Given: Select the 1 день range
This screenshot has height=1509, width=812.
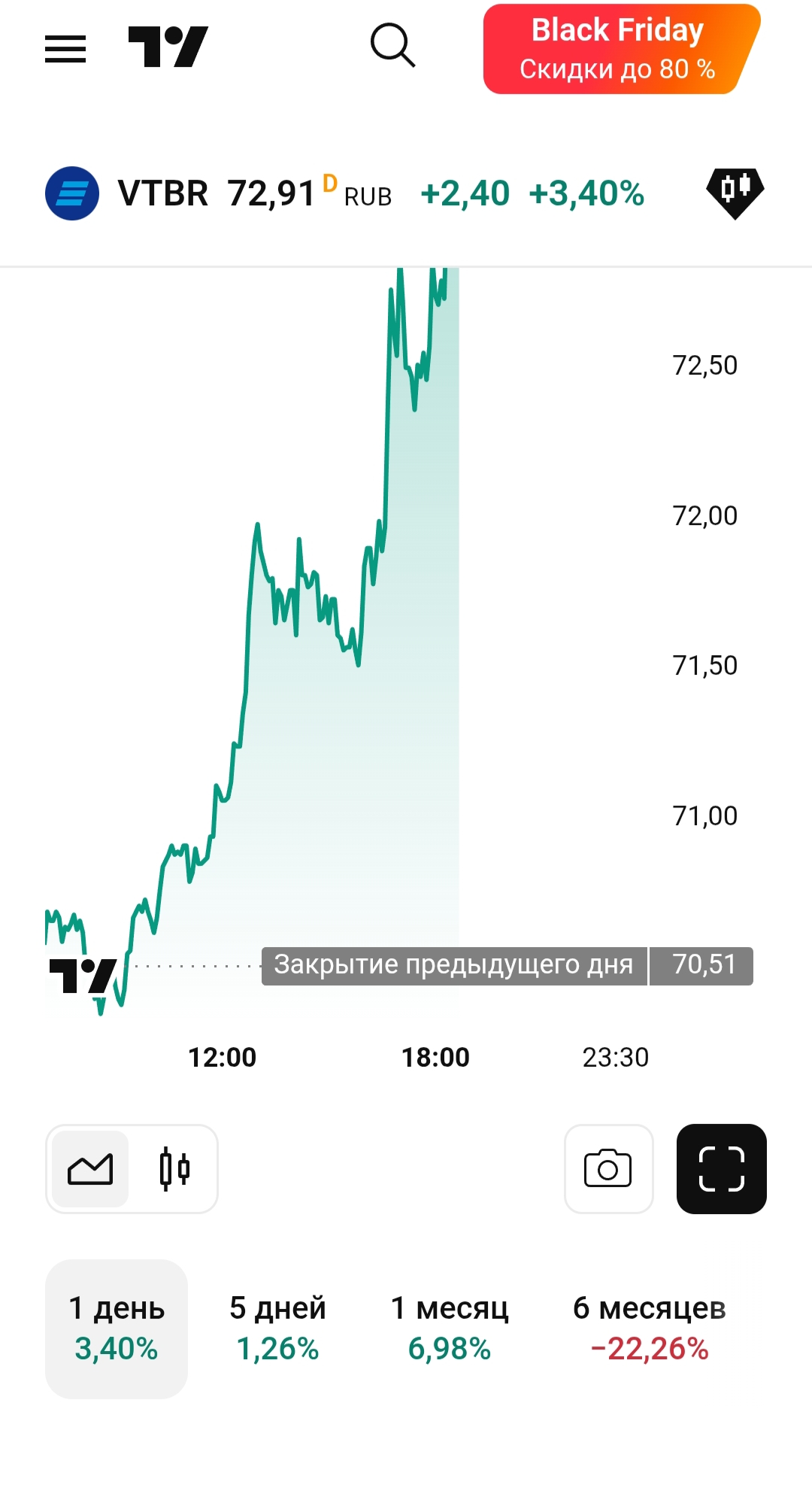Looking at the screenshot, I should click(x=117, y=1328).
